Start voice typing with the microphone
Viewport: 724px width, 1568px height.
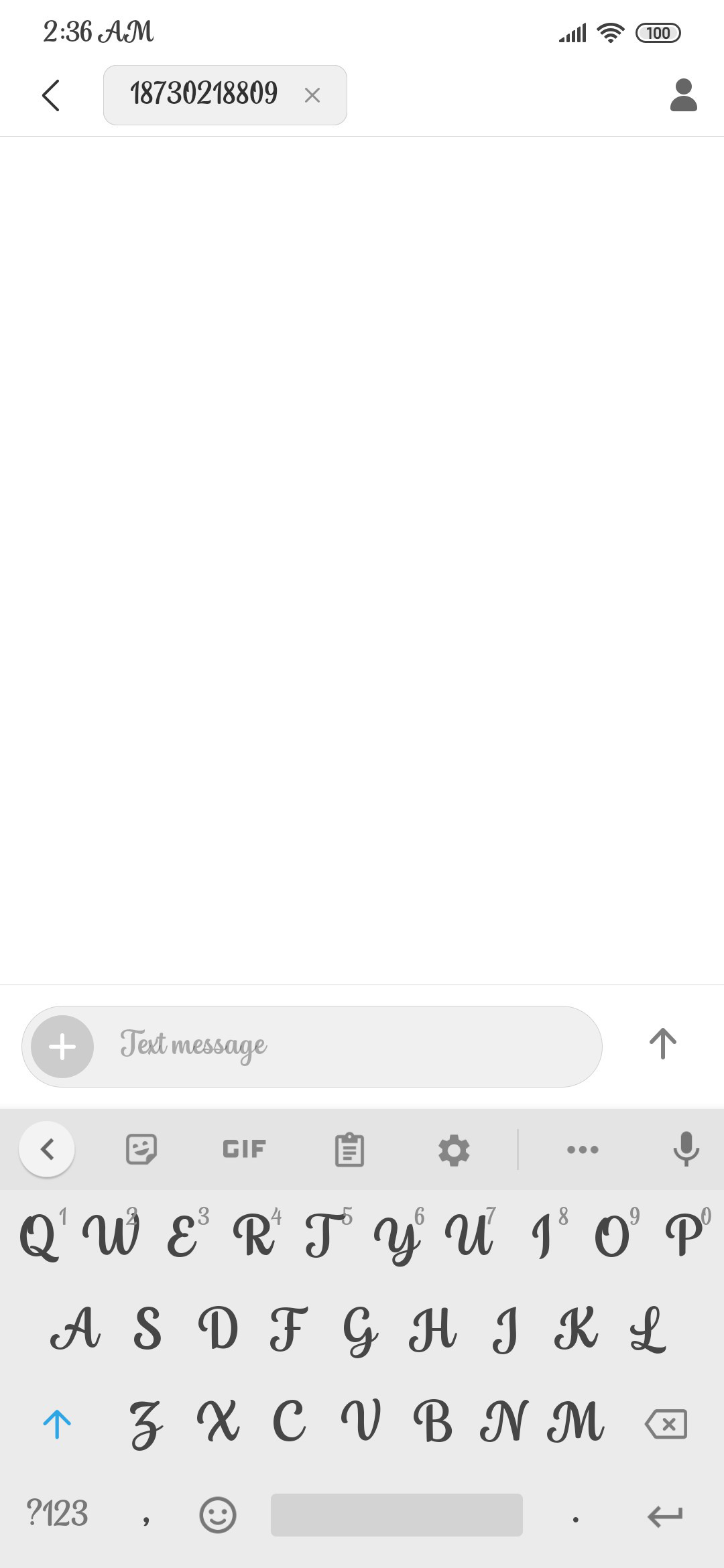pyautogui.click(x=686, y=1149)
